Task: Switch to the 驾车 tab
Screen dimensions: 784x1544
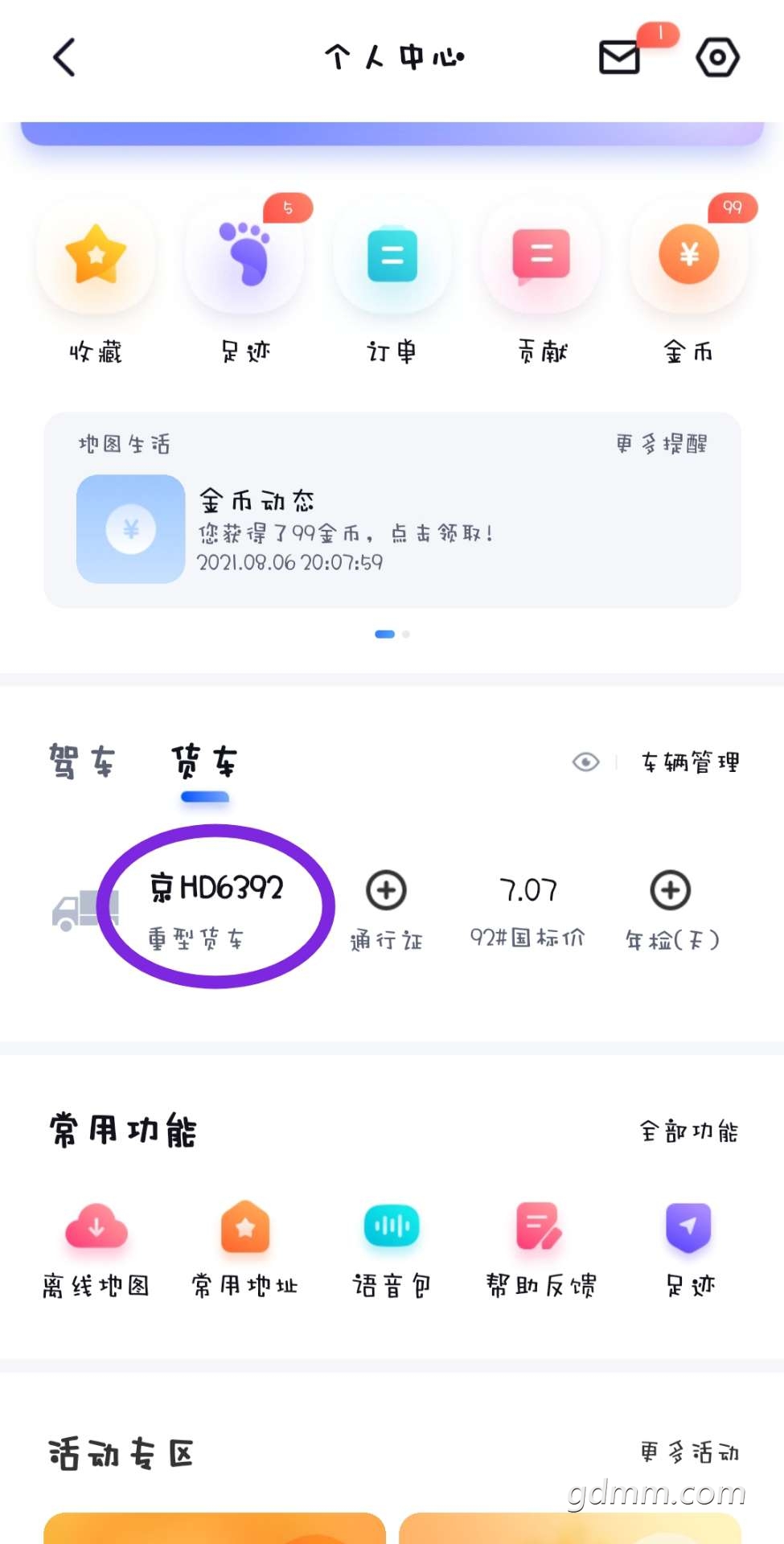Action: click(81, 761)
